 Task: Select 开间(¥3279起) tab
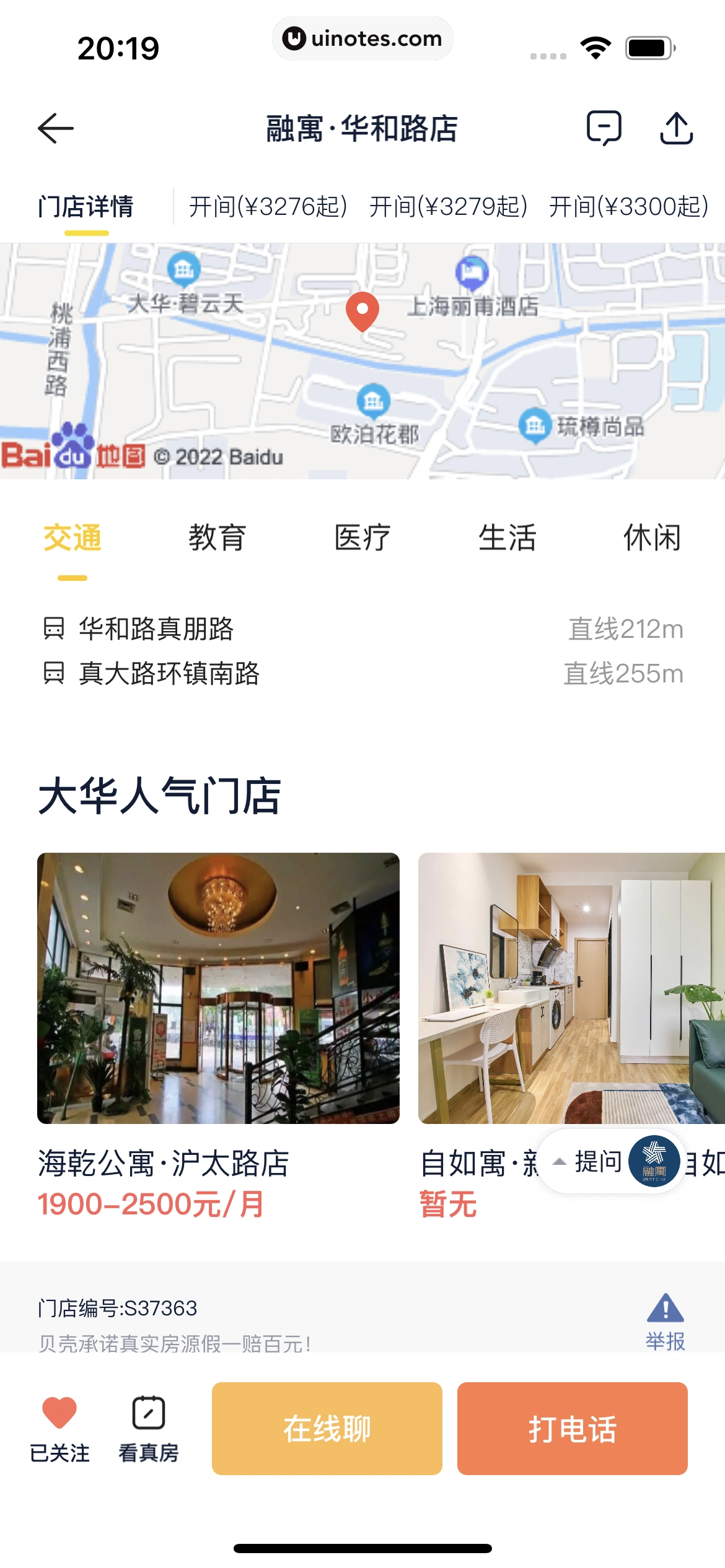point(448,207)
